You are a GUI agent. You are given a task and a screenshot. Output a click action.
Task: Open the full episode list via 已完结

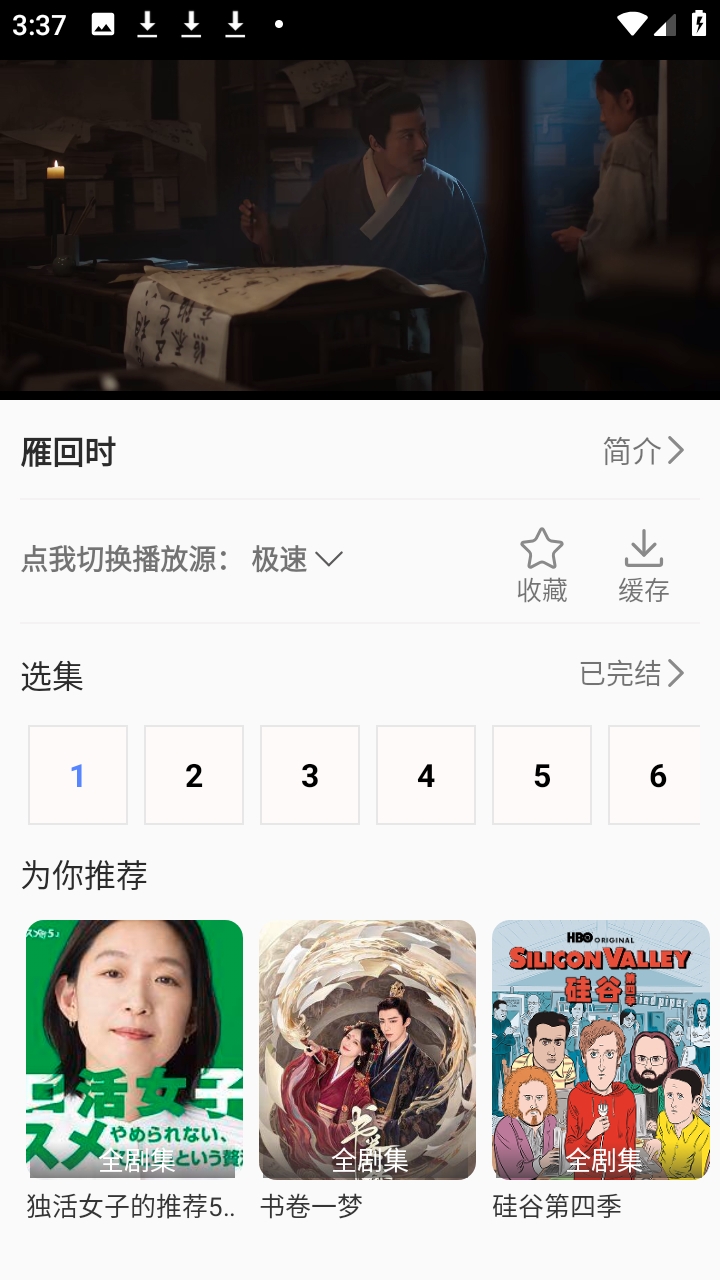point(632,674)
